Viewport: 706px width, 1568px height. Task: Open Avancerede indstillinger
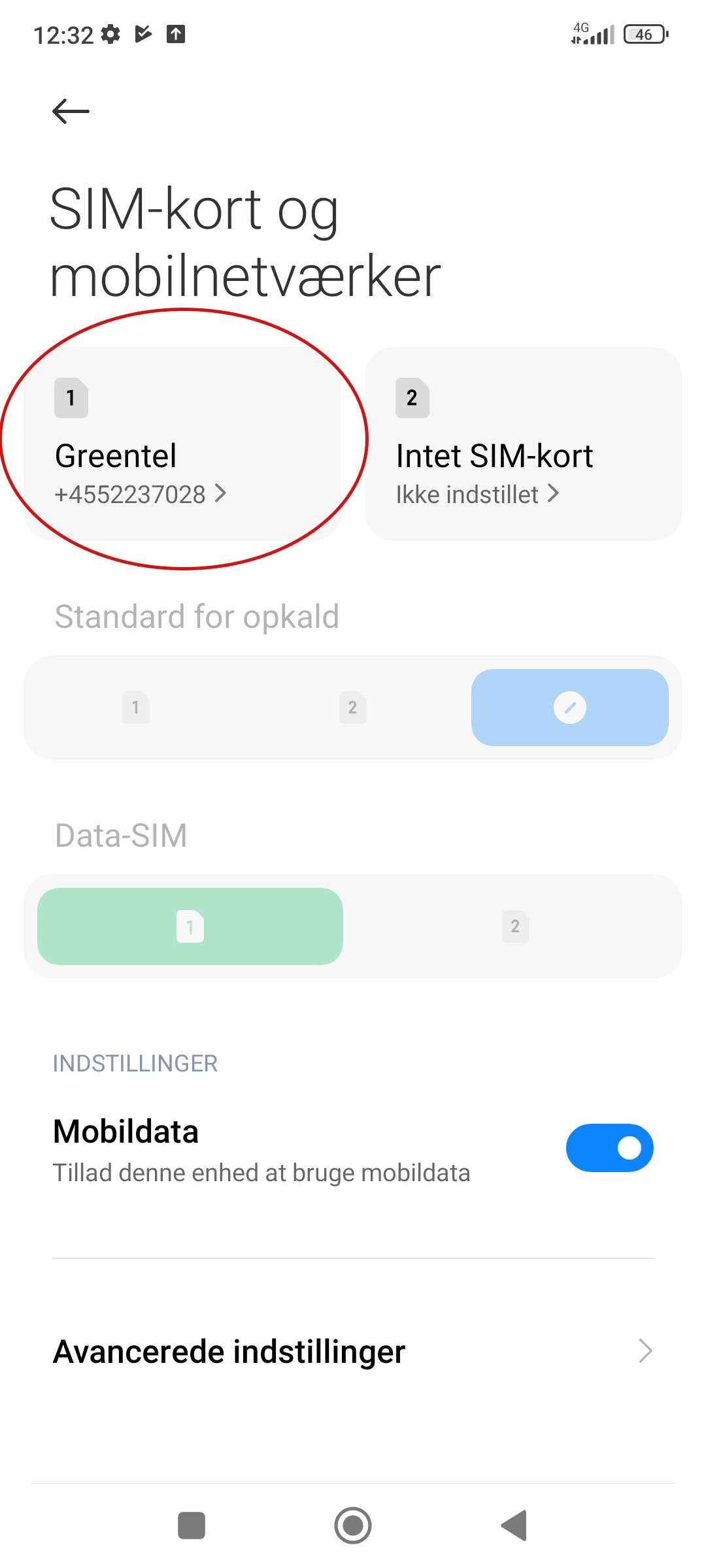click(353, 1351)
